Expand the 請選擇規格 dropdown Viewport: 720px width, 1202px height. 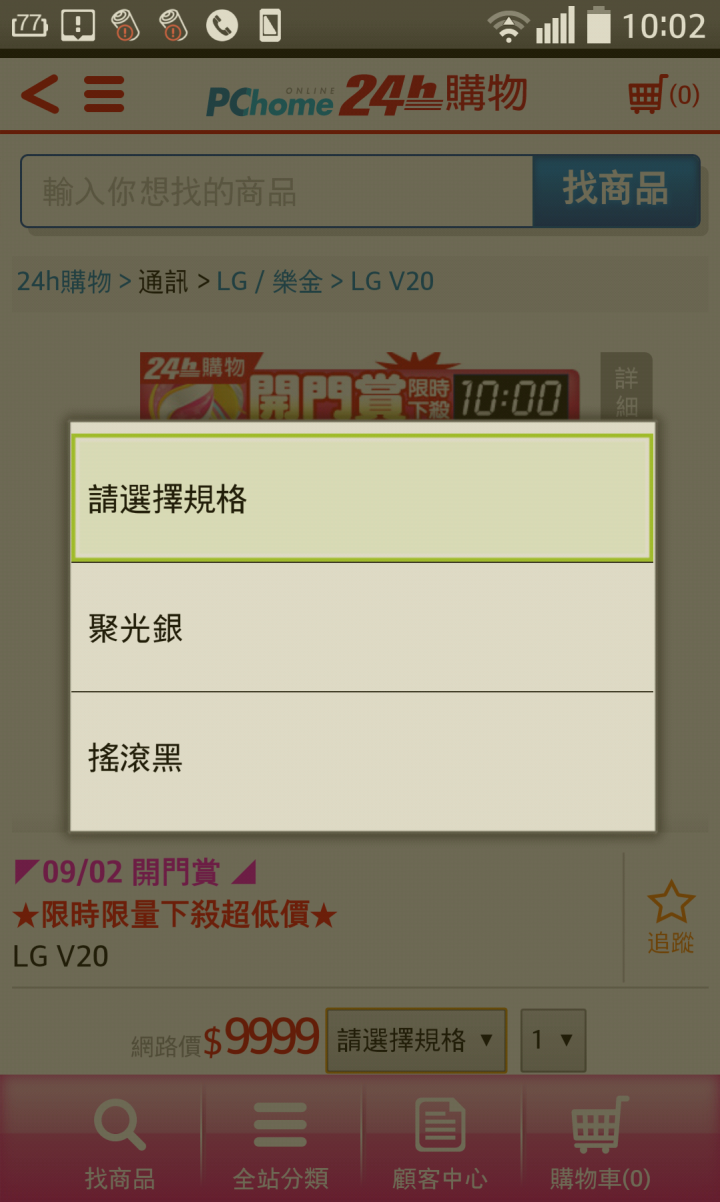(415, 1040)
